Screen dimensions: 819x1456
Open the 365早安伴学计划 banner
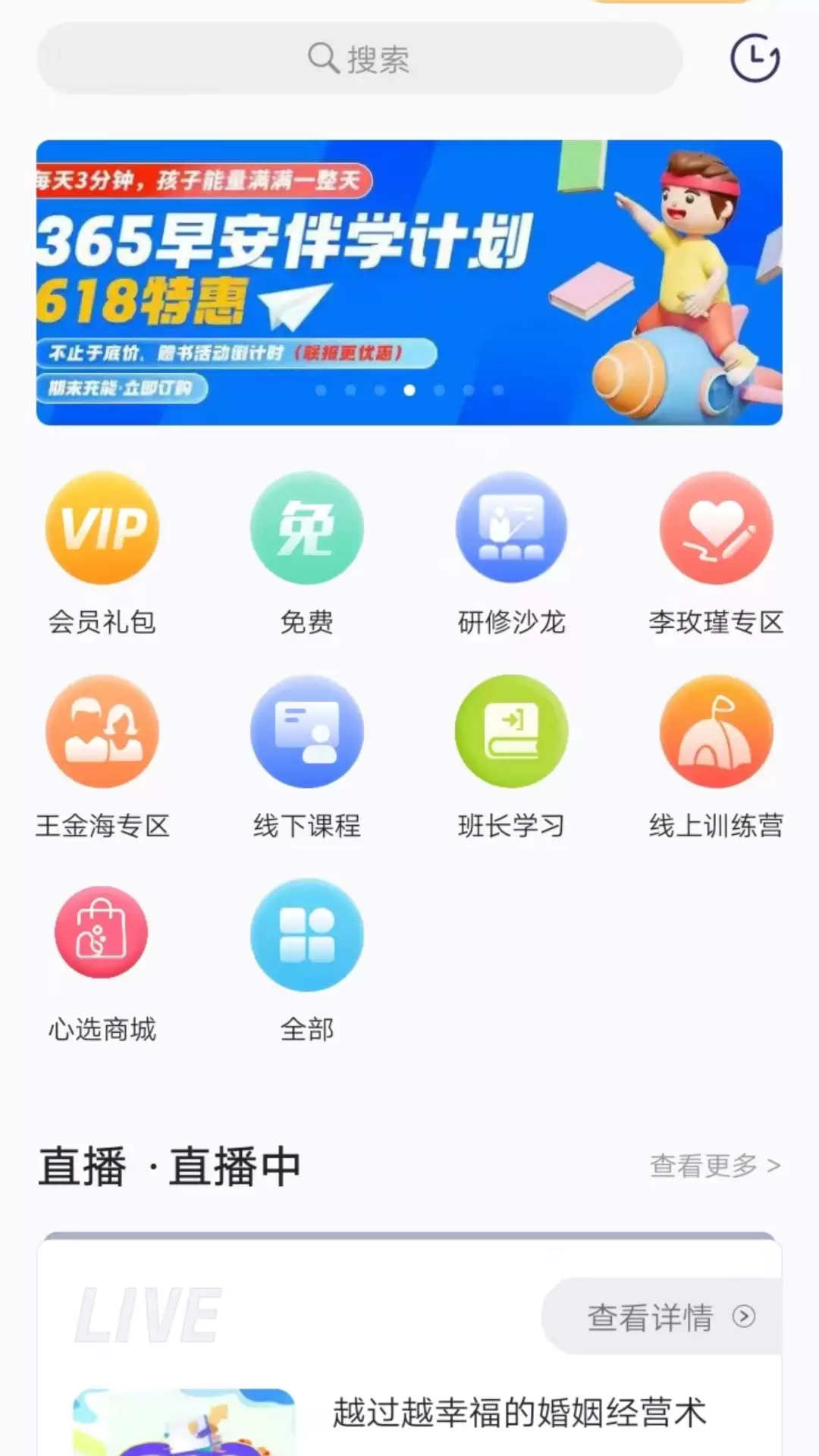tap(409, 282)
